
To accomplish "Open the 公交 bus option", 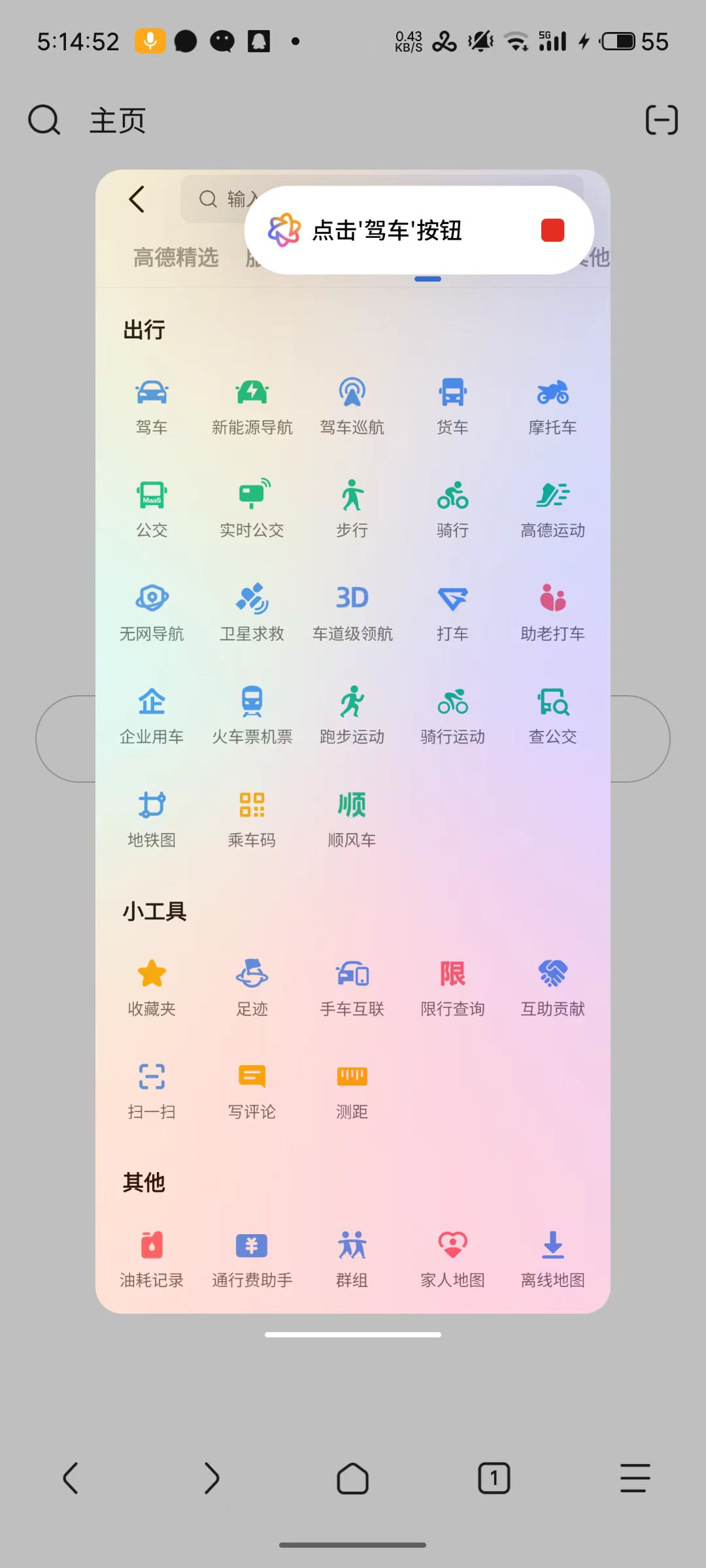I will 152,509.
